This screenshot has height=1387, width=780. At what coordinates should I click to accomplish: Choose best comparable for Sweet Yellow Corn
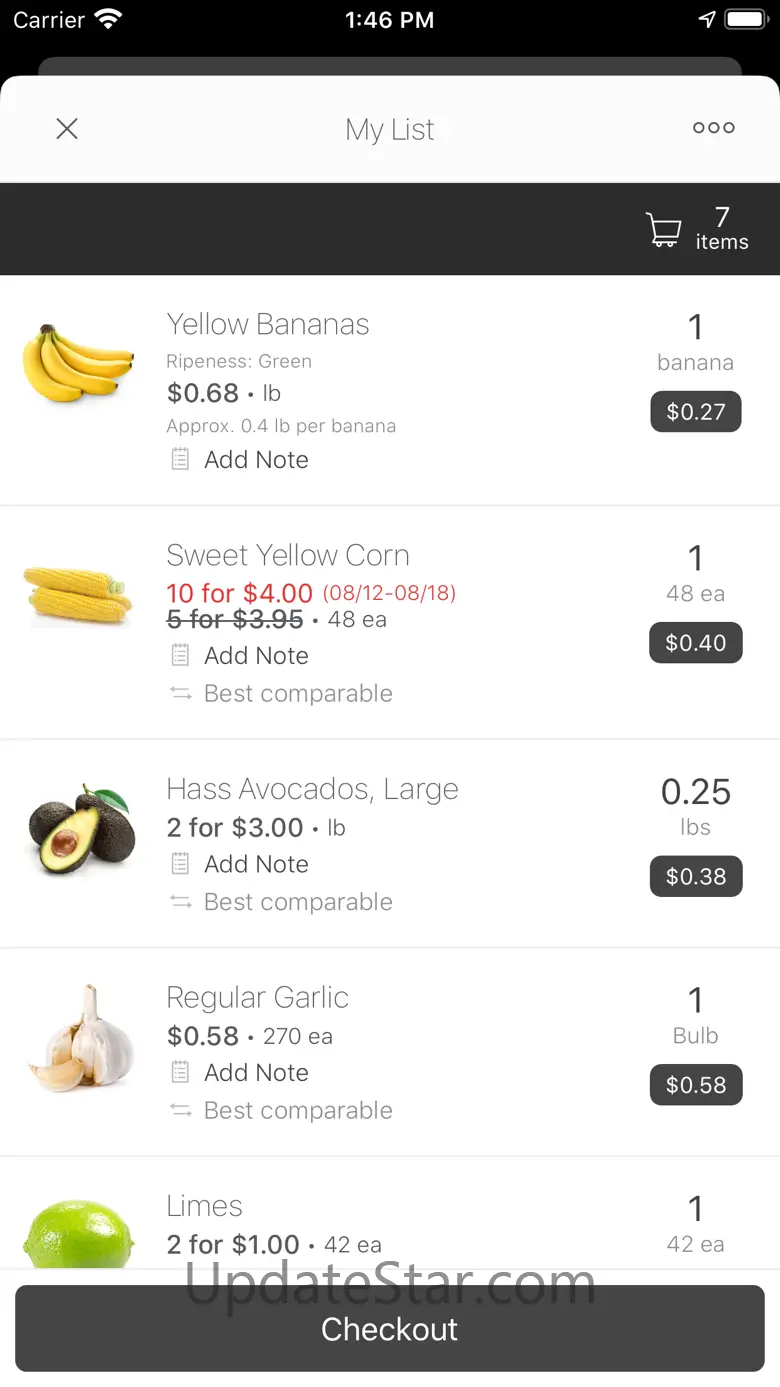(x=297, y=694)
